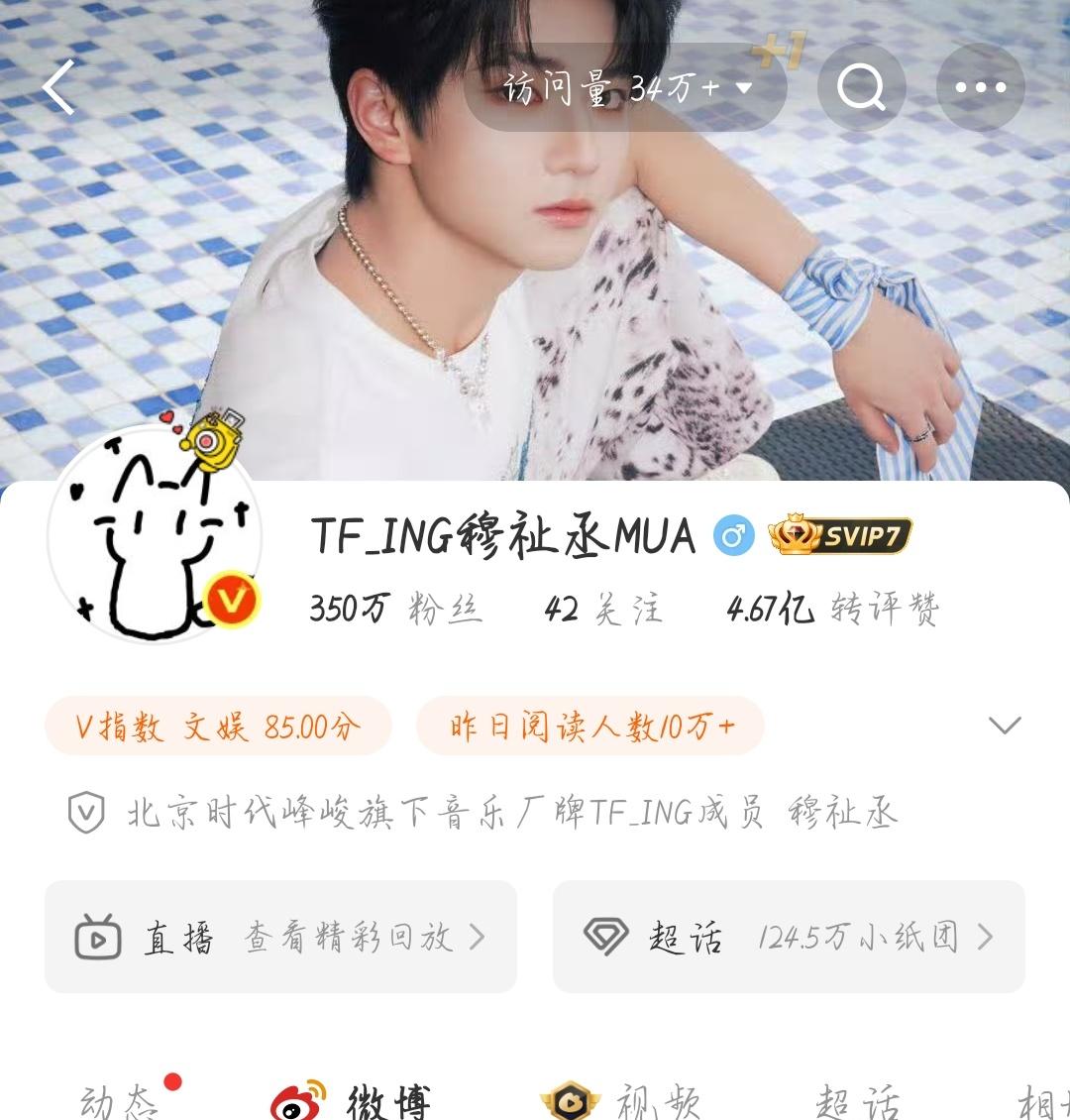The width and height of the screenshot is (1070, 1120).
Task: Switch to the 动态 tab
Action: 119,1100
